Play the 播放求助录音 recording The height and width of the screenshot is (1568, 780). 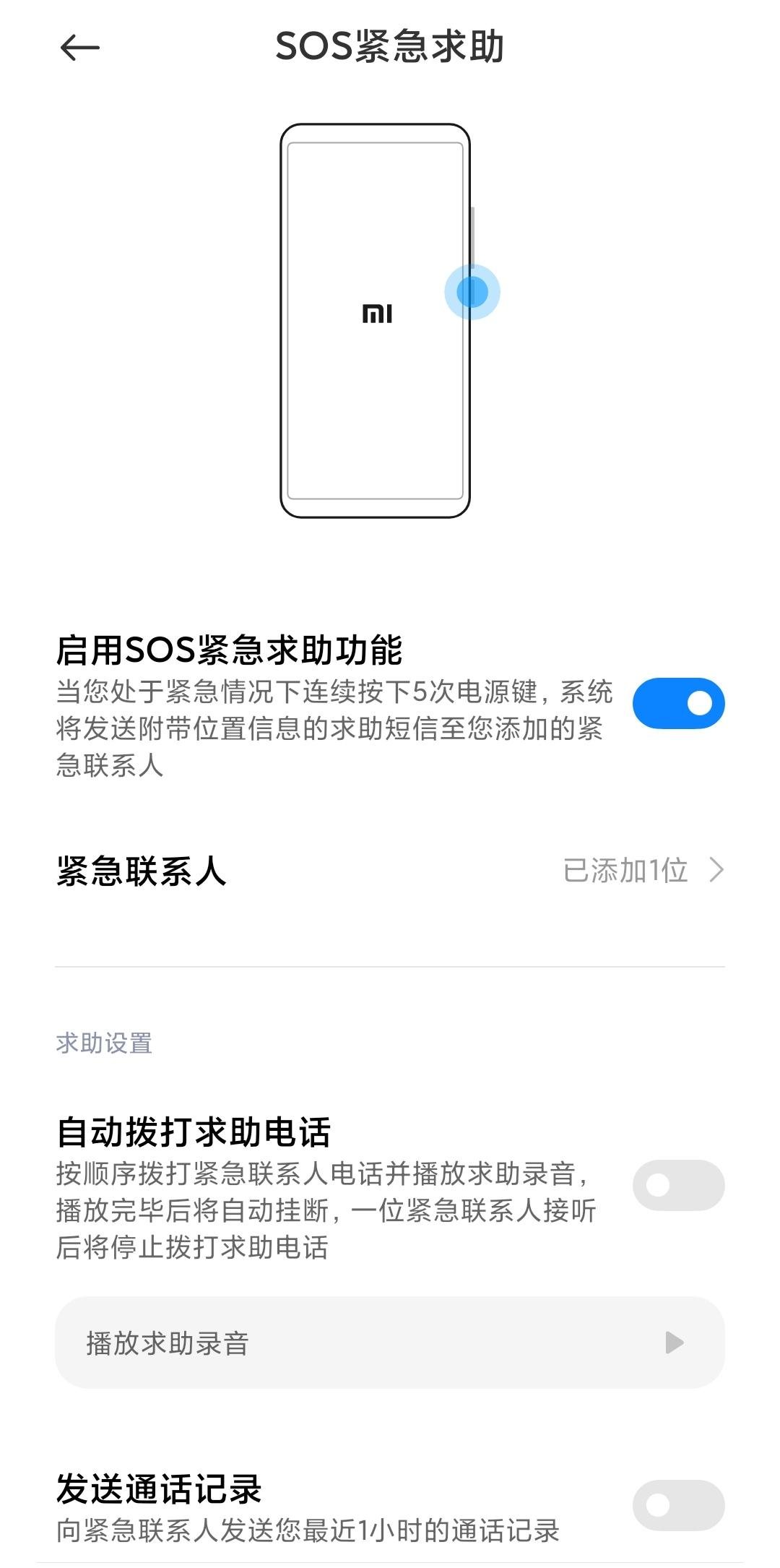[674, 1343]
